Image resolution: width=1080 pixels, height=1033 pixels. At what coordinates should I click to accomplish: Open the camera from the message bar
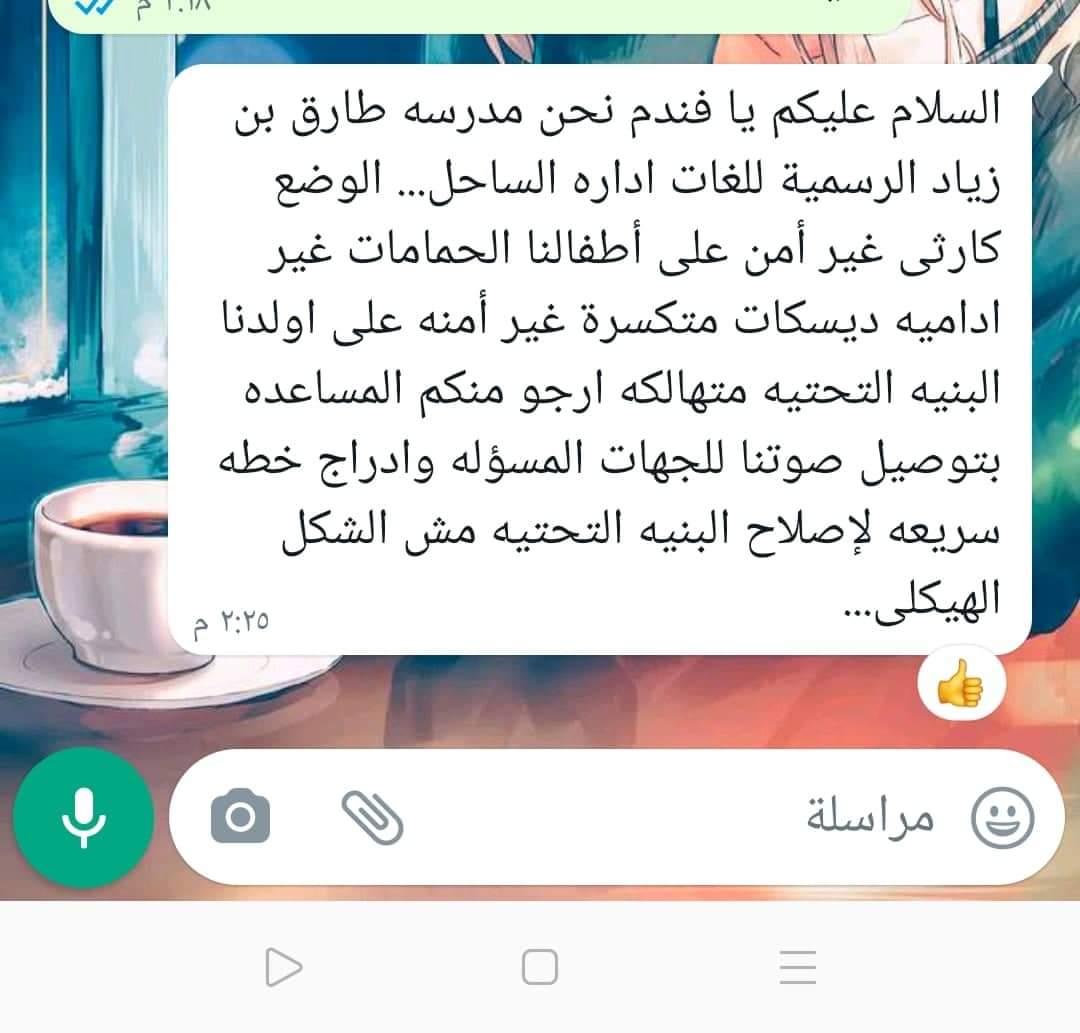point(240,817)
